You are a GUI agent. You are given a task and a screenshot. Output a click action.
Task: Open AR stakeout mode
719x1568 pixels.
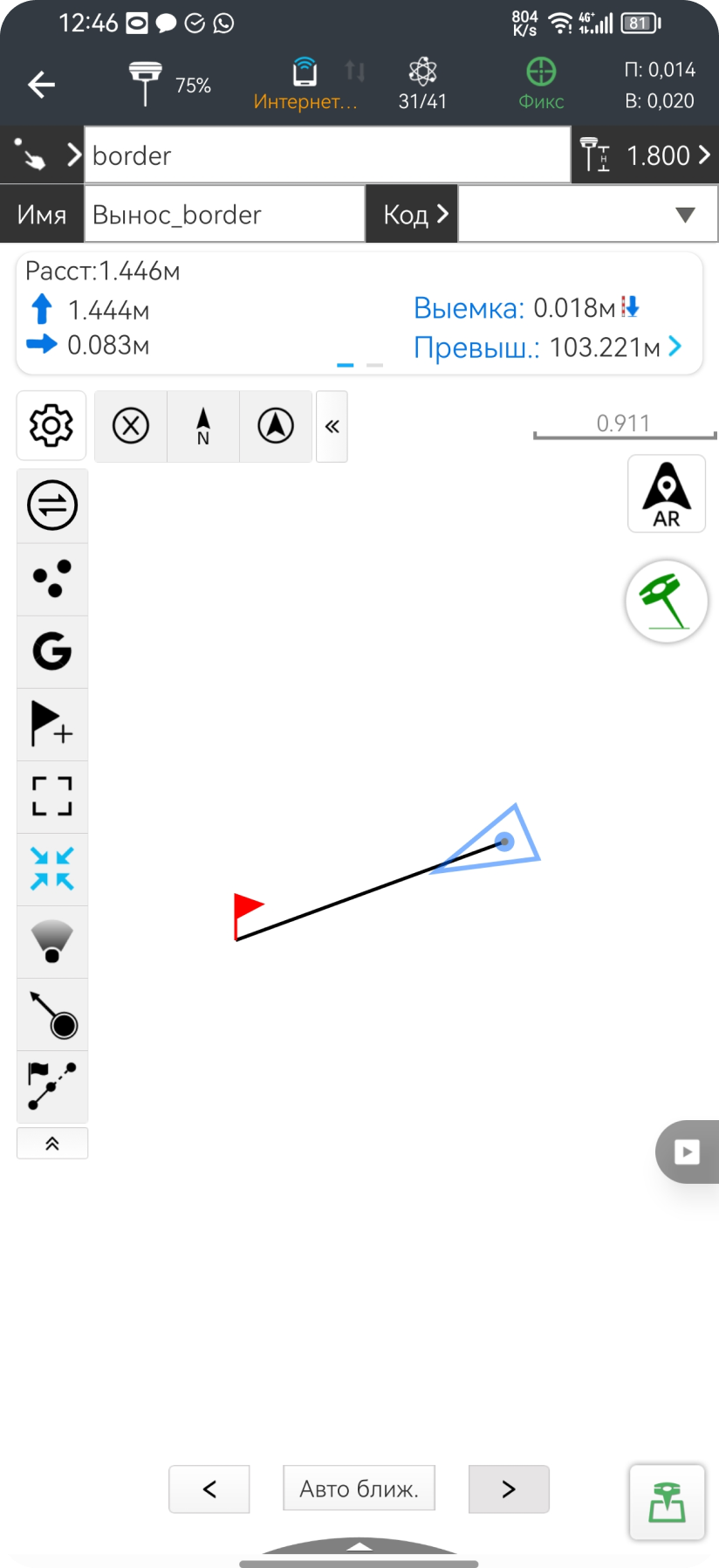tap(667, 493)
